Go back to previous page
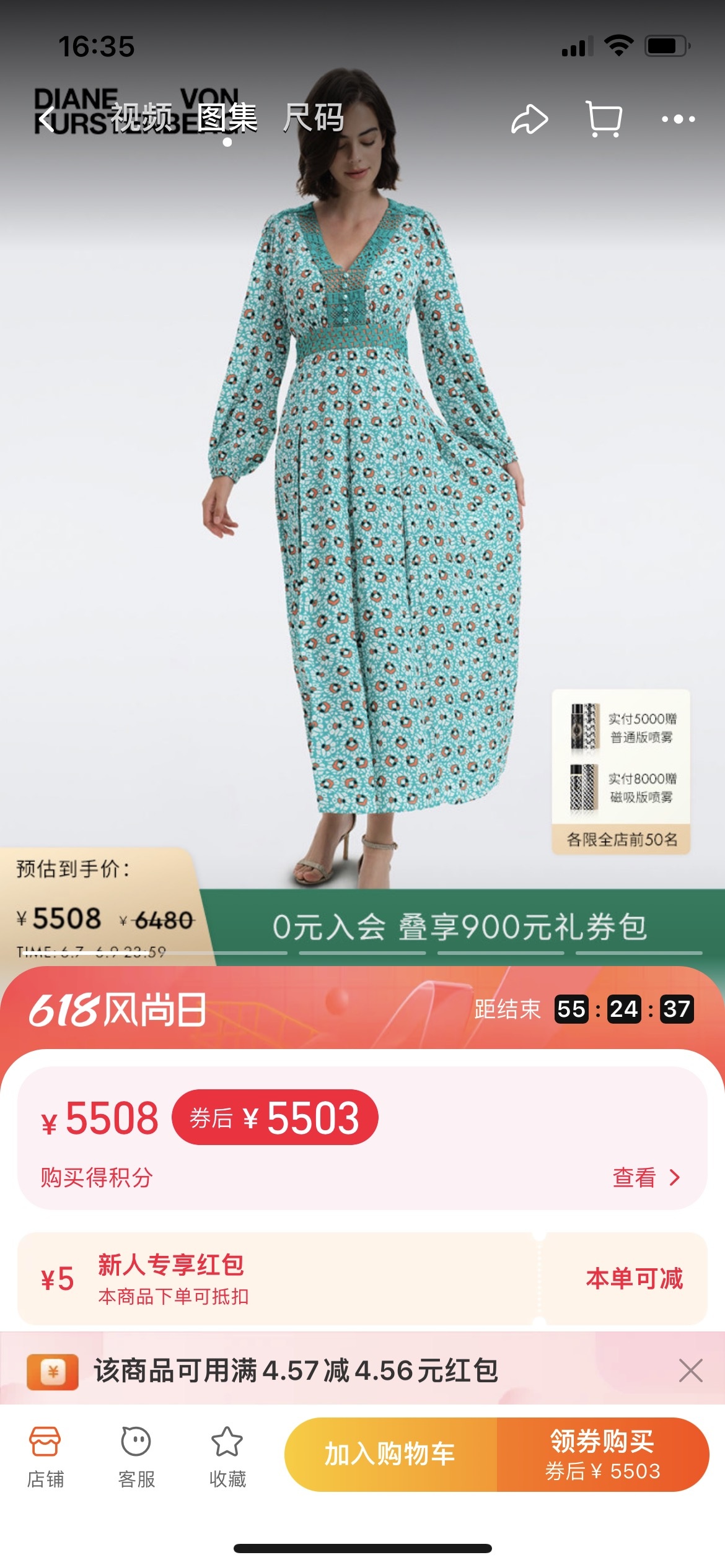This screenshot has width=725, height=1568. tap(46, 119)
